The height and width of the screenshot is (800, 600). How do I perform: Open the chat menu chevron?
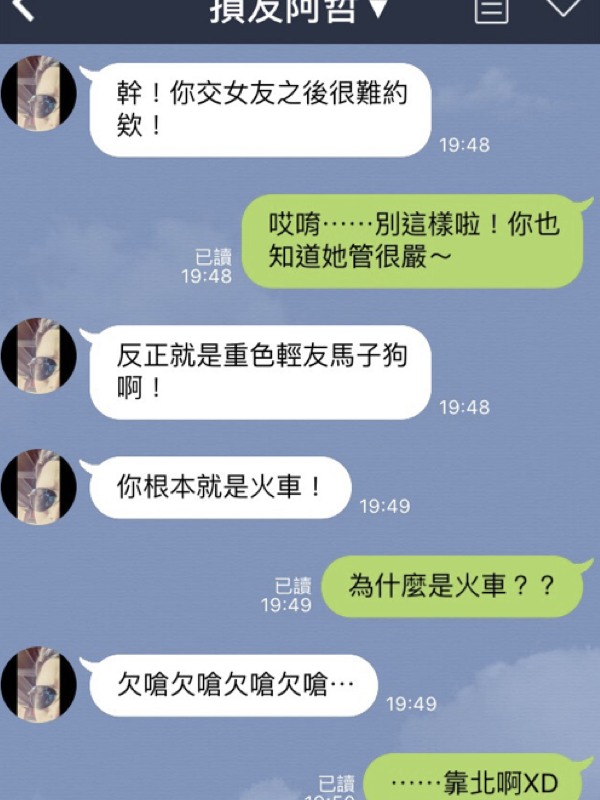coord(564,8)
